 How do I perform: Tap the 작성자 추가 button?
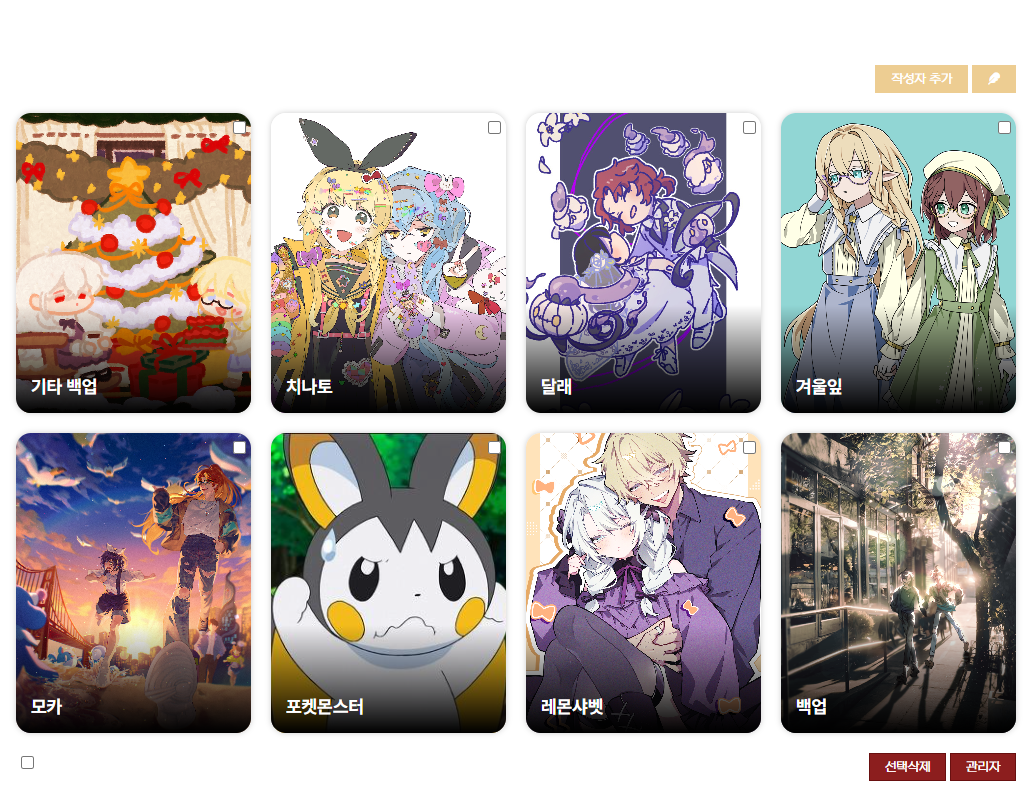(x=921, y=79)
